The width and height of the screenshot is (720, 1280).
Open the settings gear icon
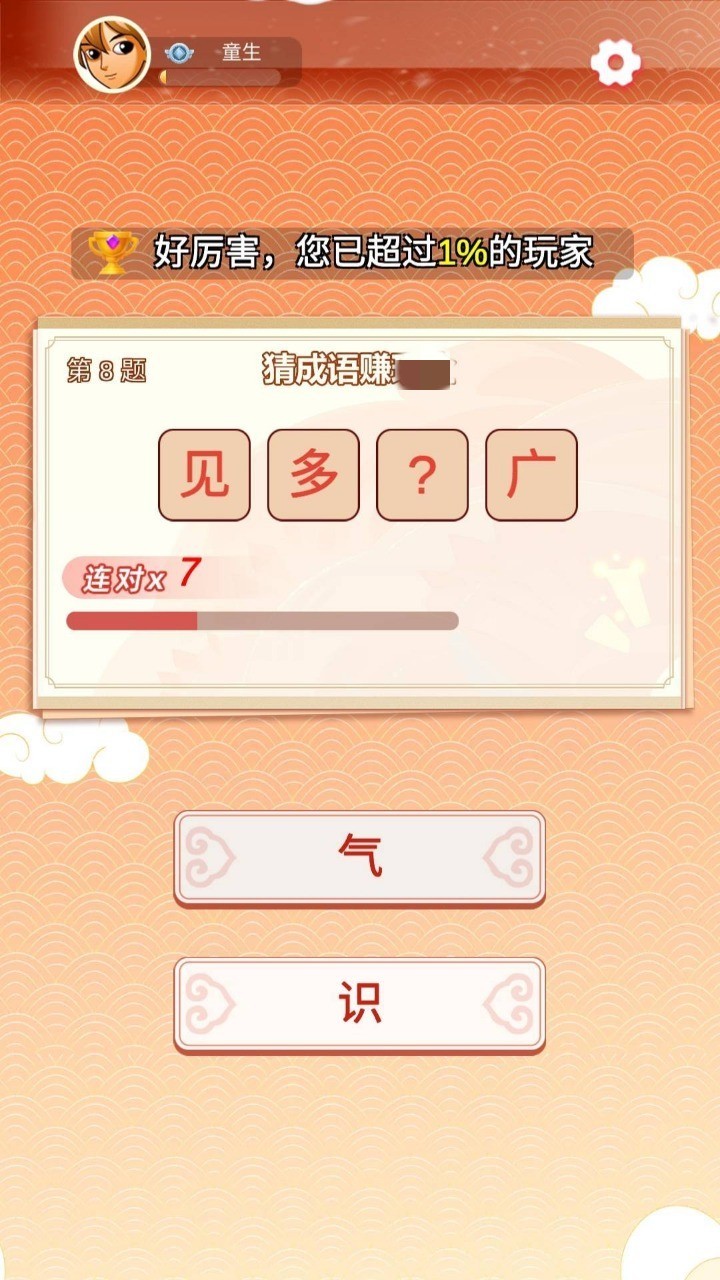click(x=617, y=60)
